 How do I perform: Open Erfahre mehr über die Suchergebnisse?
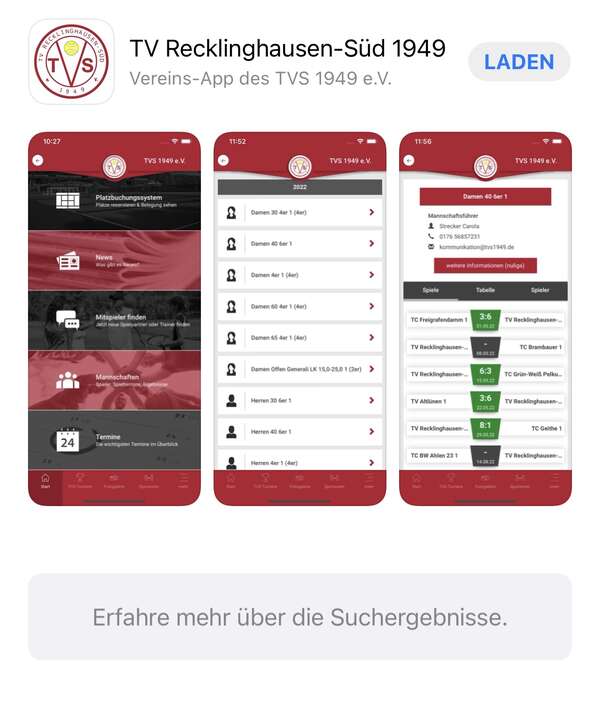300,617
